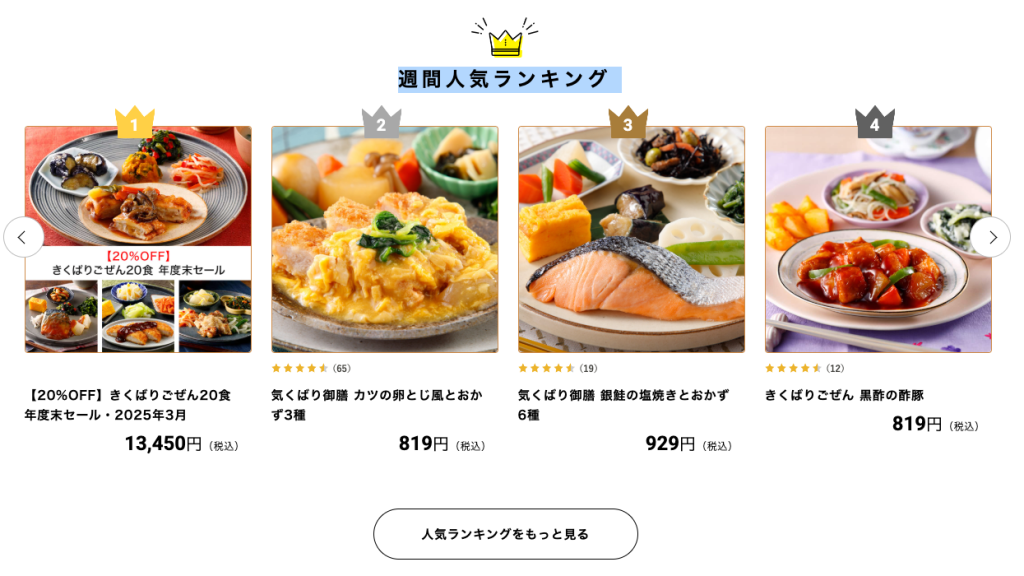
Task: Show previous ranking items with left arrow
Action: pos(24,237)
